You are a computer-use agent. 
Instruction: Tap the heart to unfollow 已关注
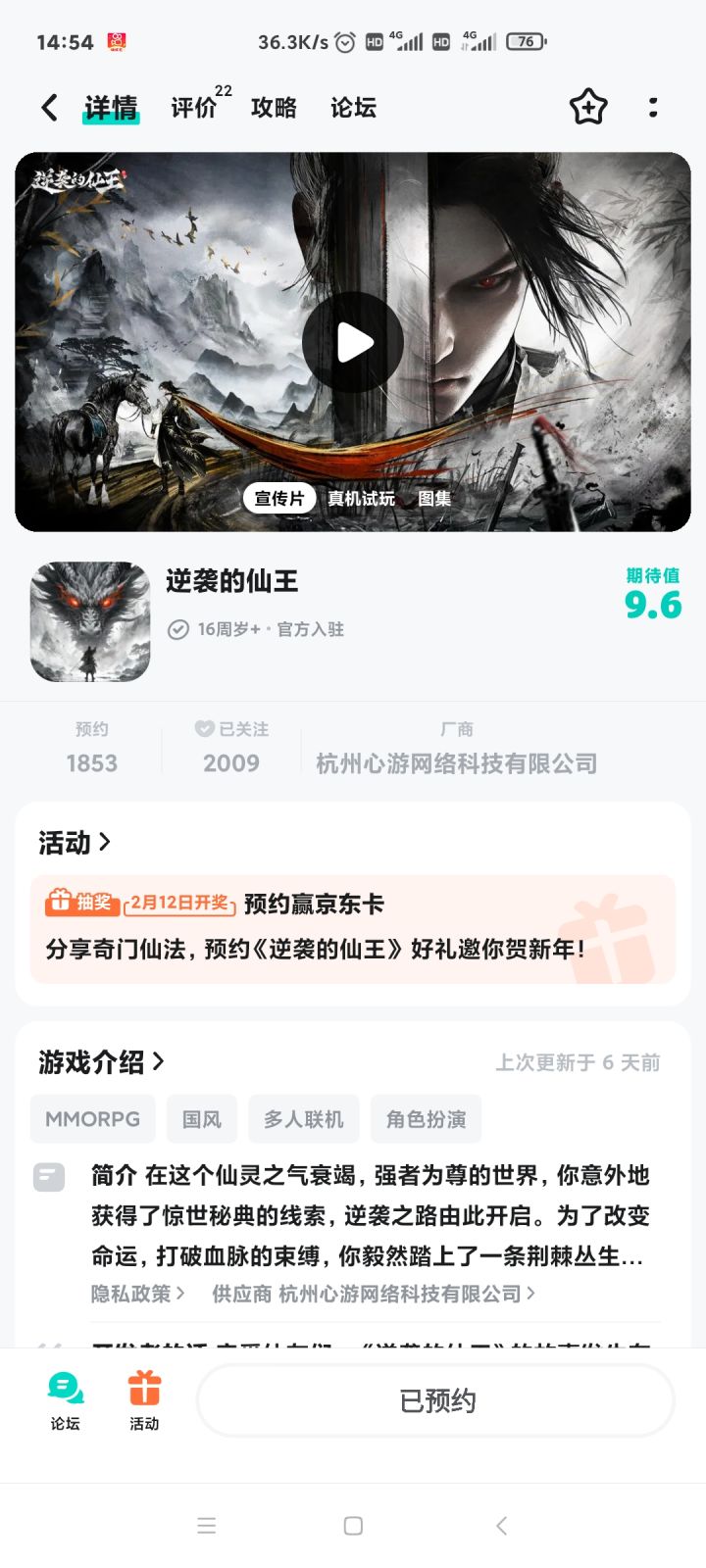click(203, 728)
